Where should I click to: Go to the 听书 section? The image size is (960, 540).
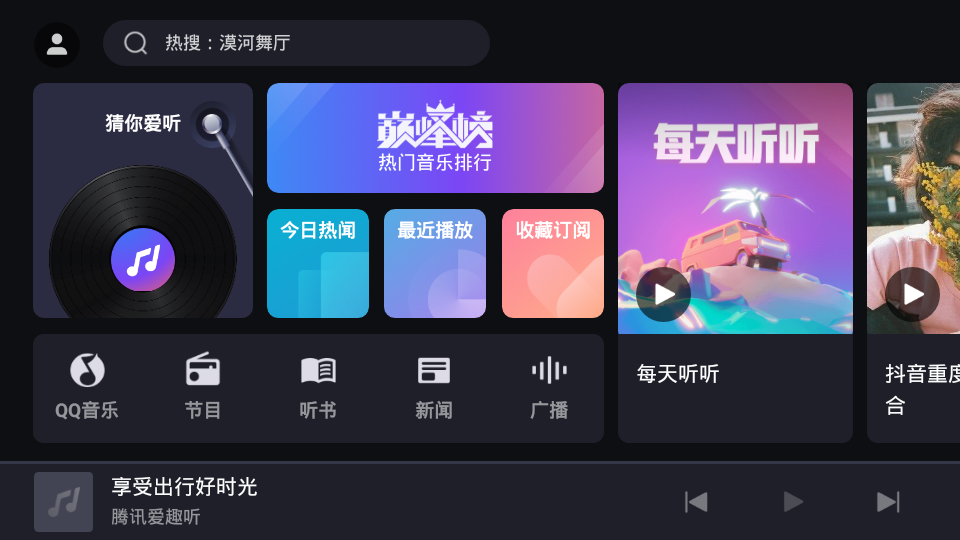[x=318, y=387]
